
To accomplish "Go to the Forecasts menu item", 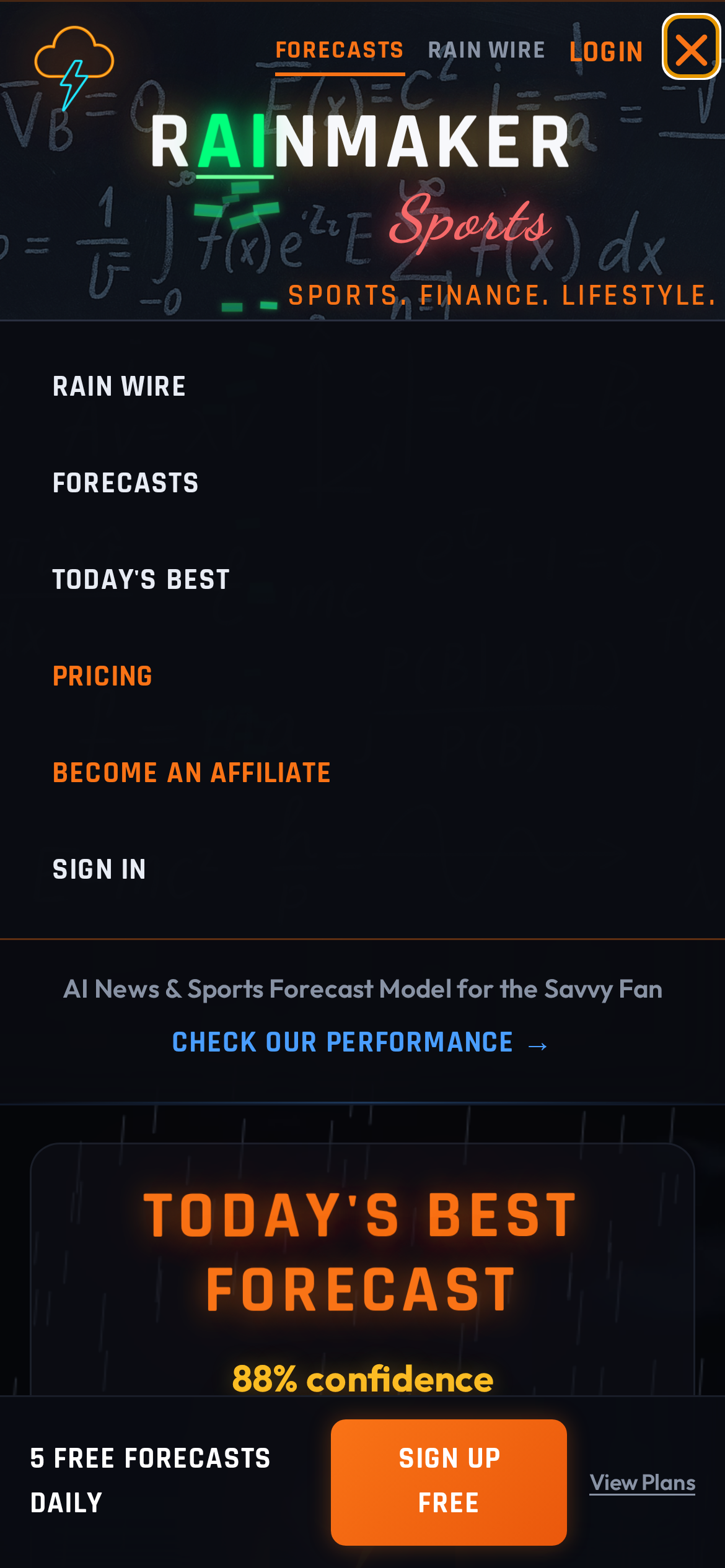I will click(x=126, y=483).
